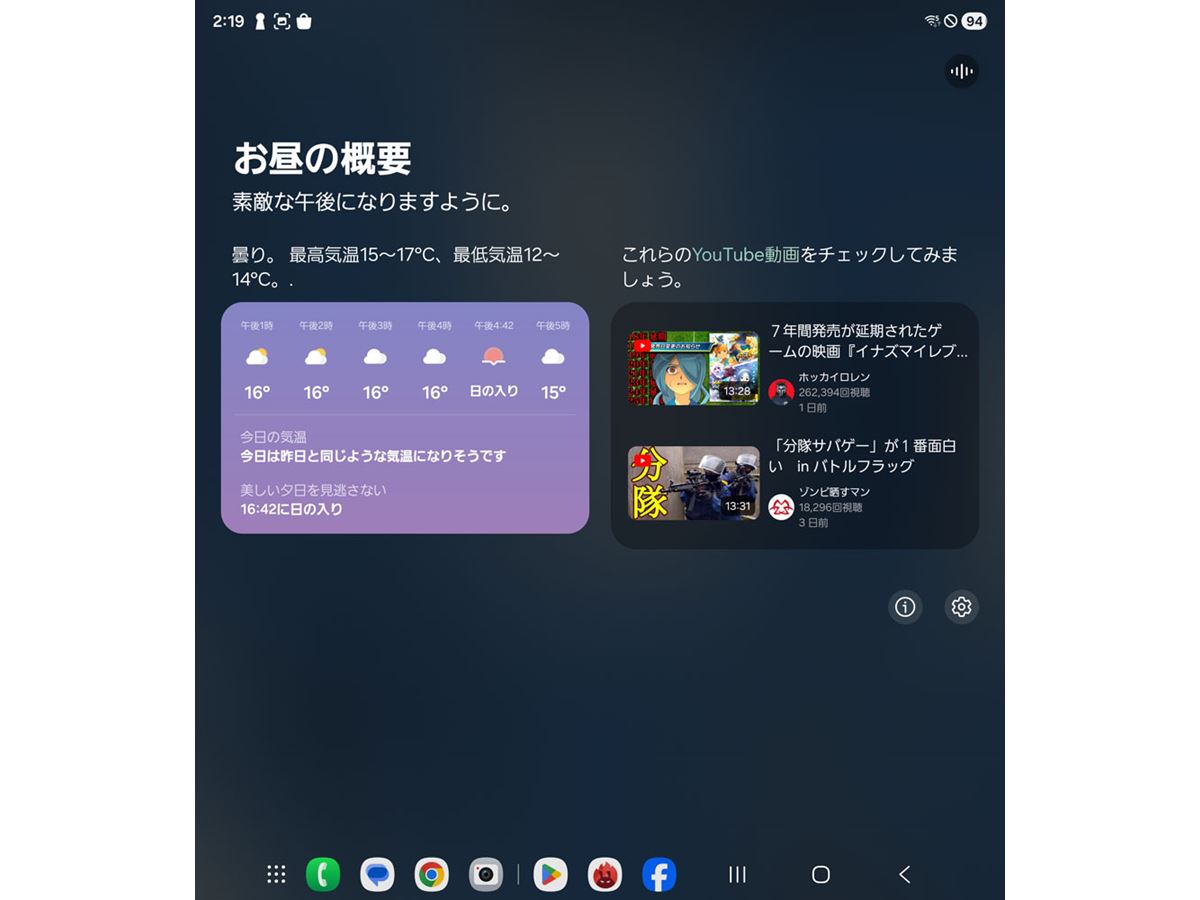The image size is (1200, 900).
Task: Open the app drawer grid
Action: pos(277,874)
